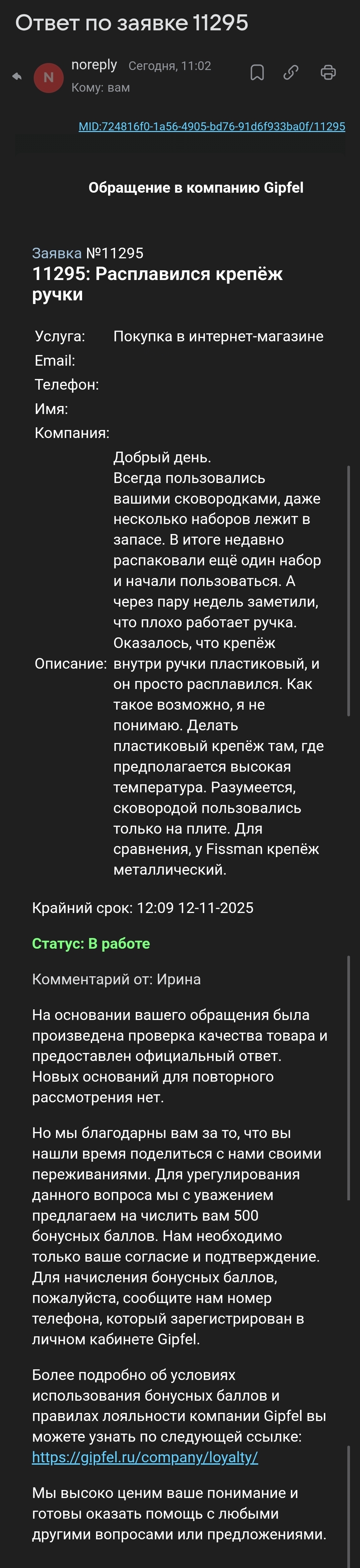Open the Заявка link
This screenshot has height=1568, width=360.
coord(57,253)
